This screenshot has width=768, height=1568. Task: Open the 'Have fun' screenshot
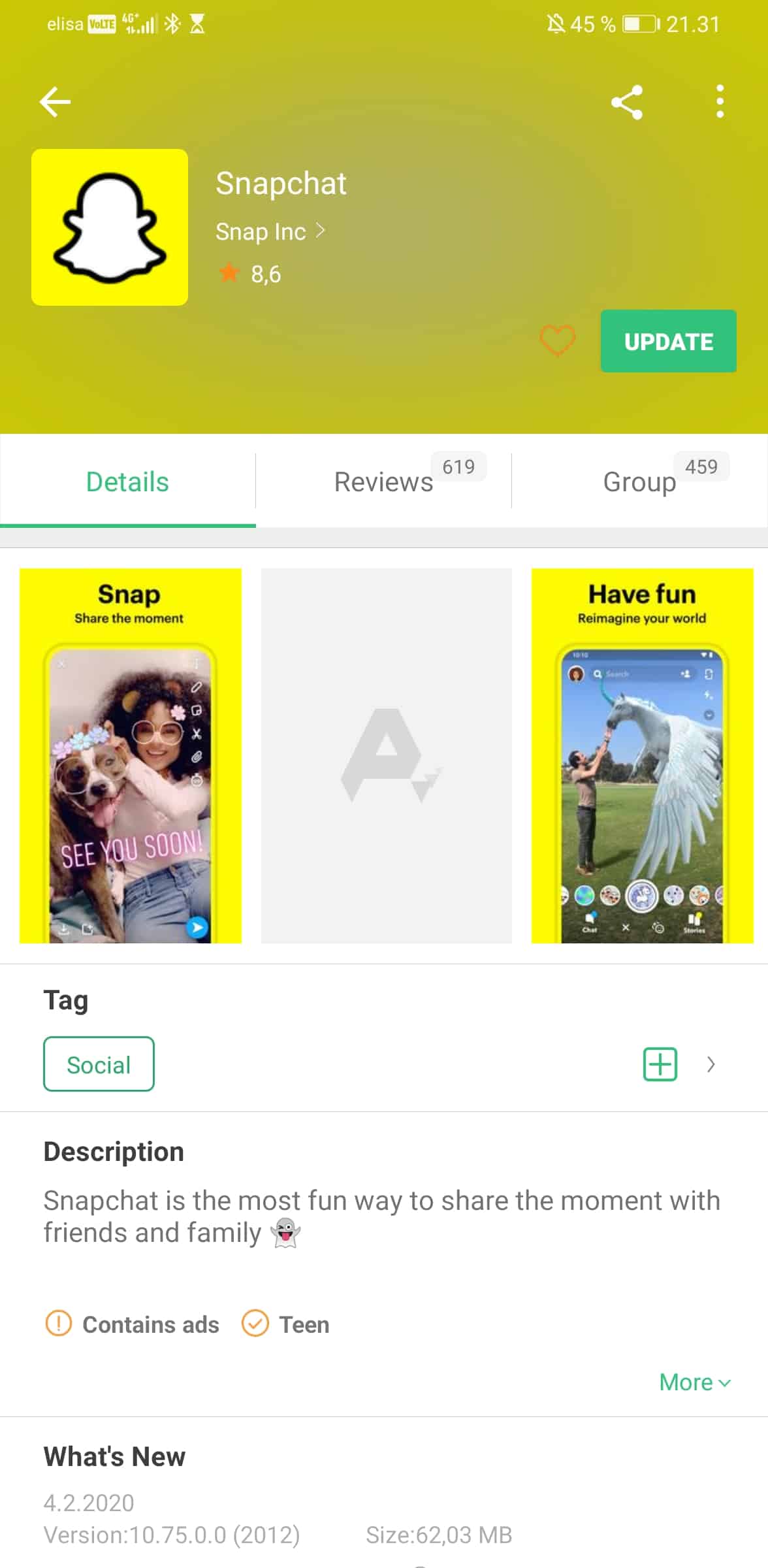pos(642,756)
